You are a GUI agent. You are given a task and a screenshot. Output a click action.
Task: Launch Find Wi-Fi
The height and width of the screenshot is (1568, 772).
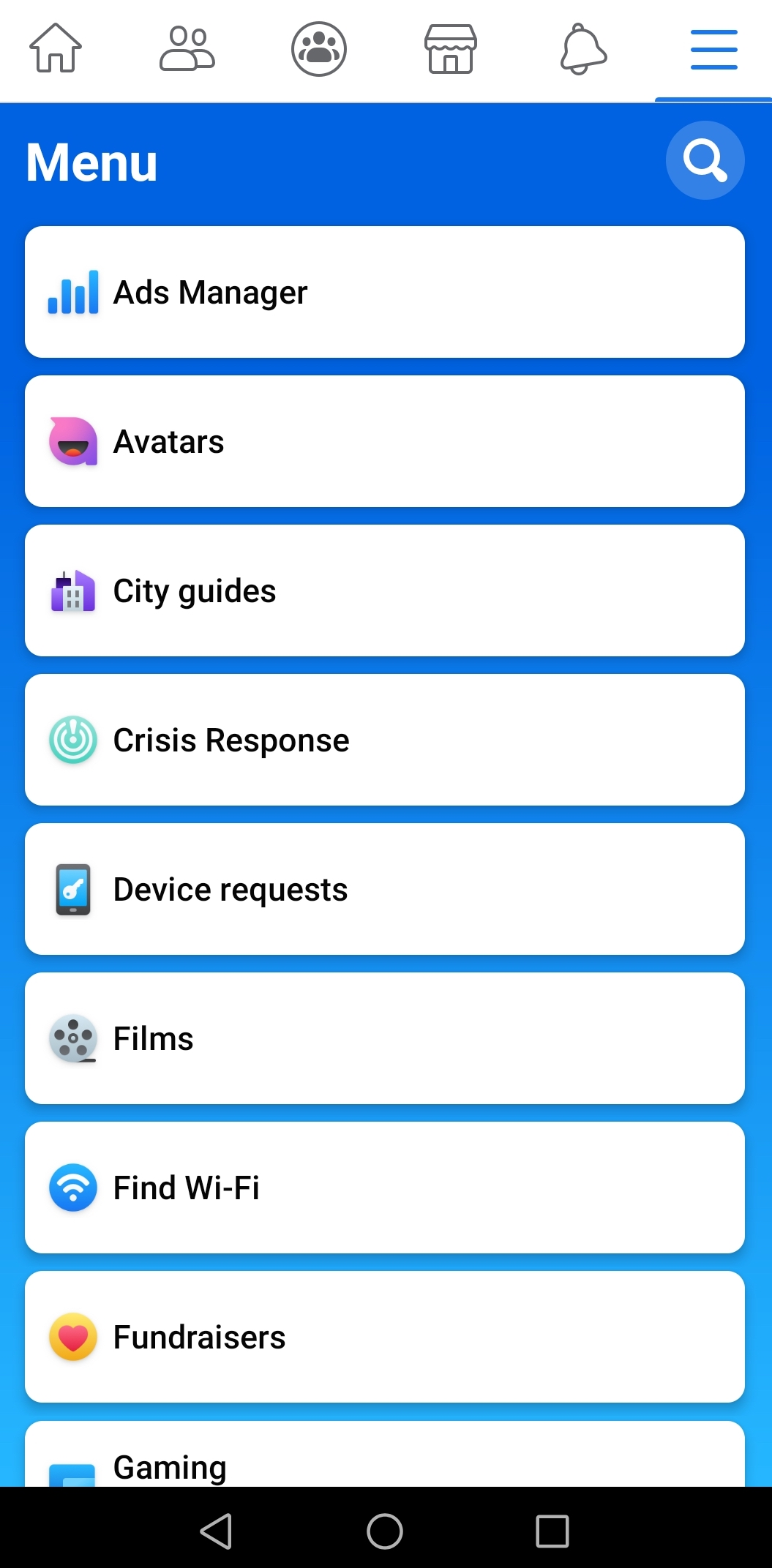[385, 1188]
